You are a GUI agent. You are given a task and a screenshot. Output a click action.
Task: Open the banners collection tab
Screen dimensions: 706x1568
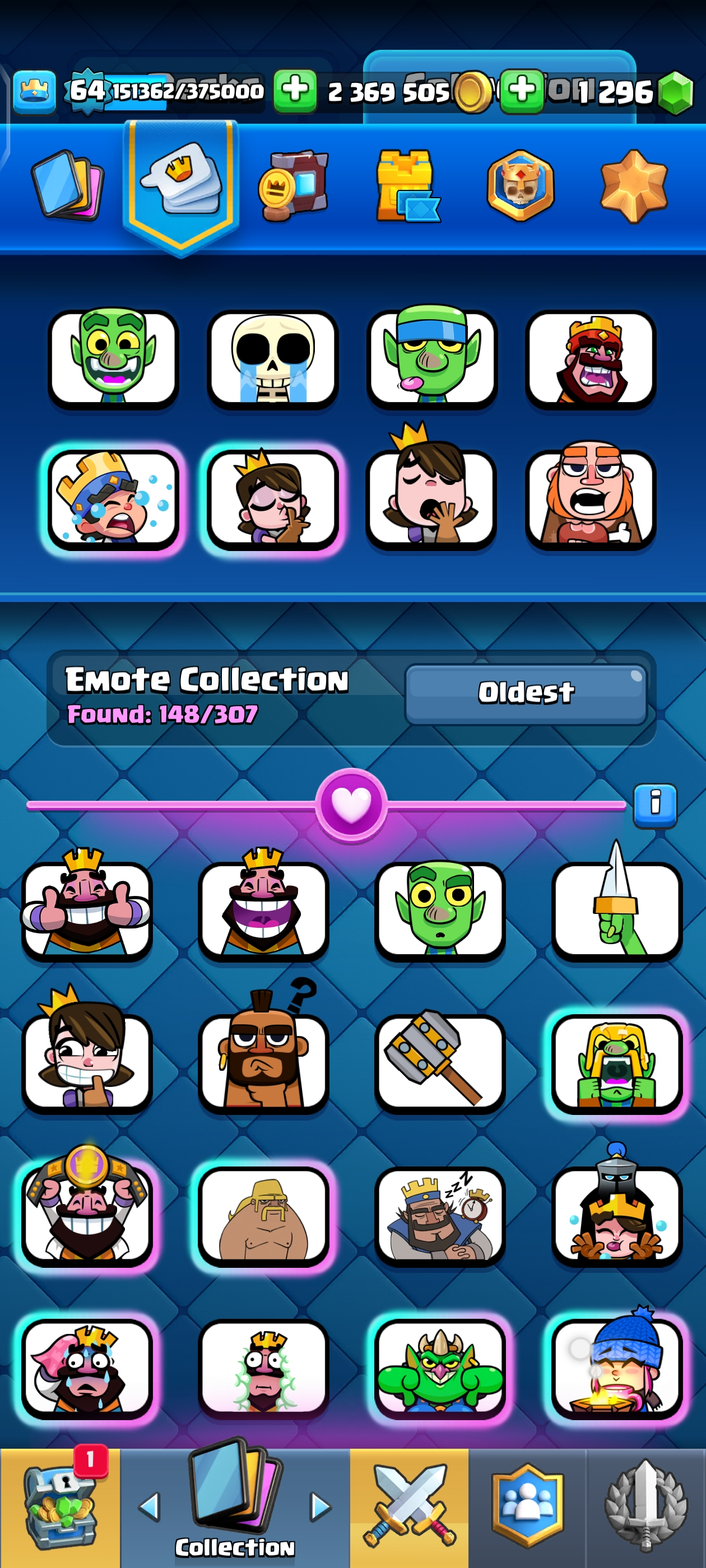[x=293, y=185]
